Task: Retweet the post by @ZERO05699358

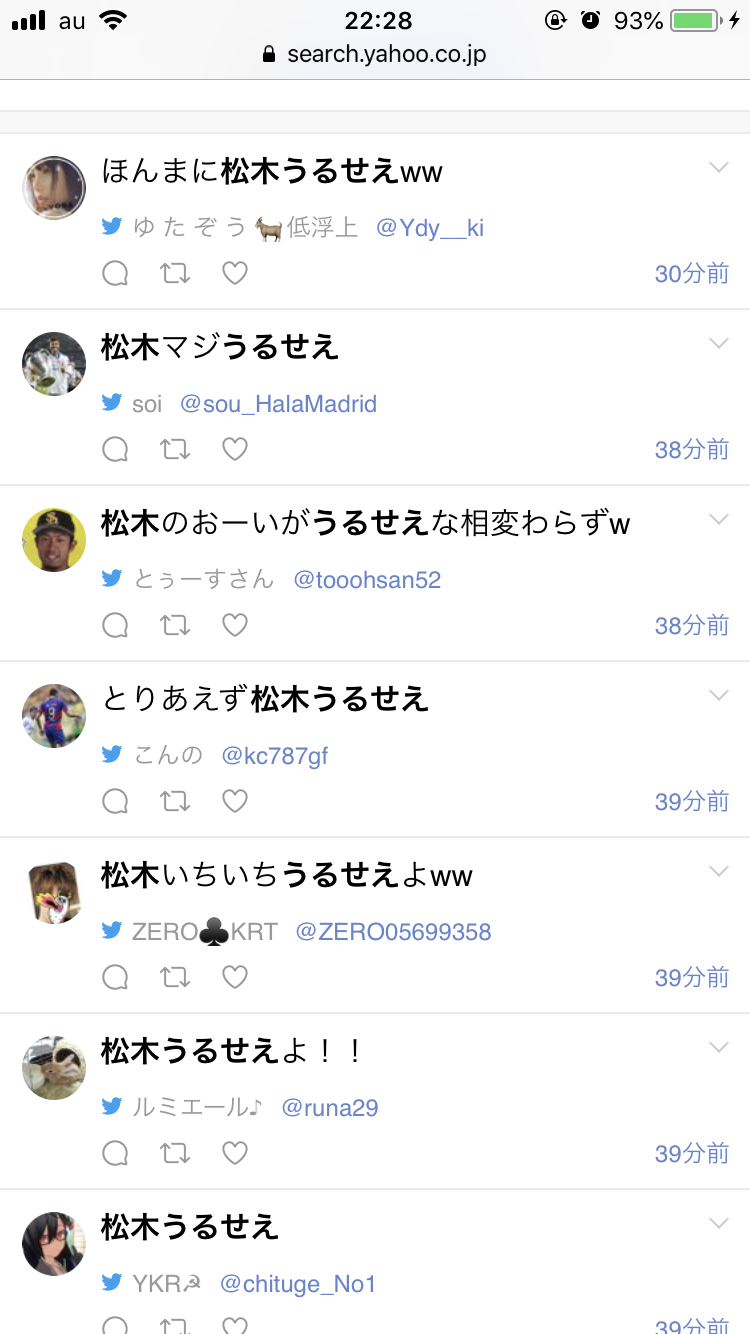Action: [x=175, y=977]
